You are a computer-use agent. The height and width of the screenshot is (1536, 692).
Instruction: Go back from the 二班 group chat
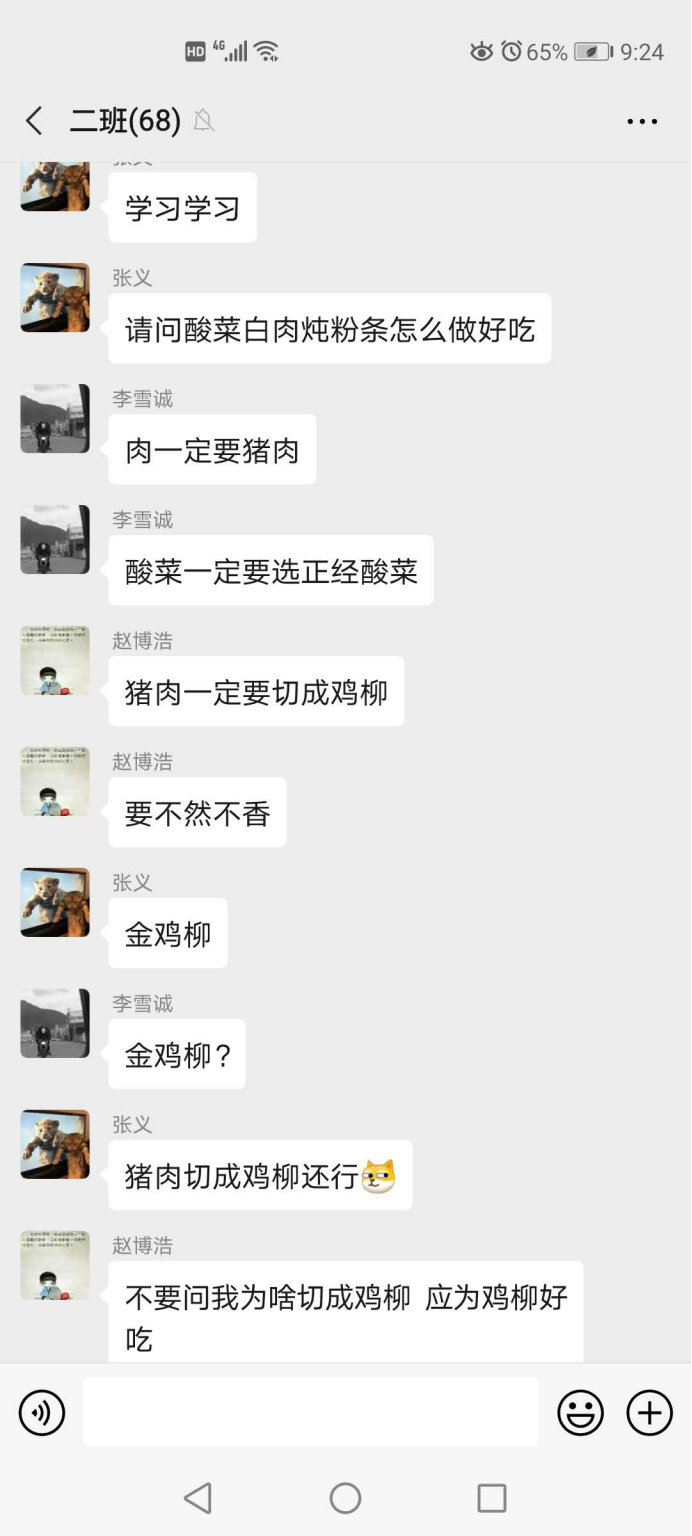click(34, 122)
